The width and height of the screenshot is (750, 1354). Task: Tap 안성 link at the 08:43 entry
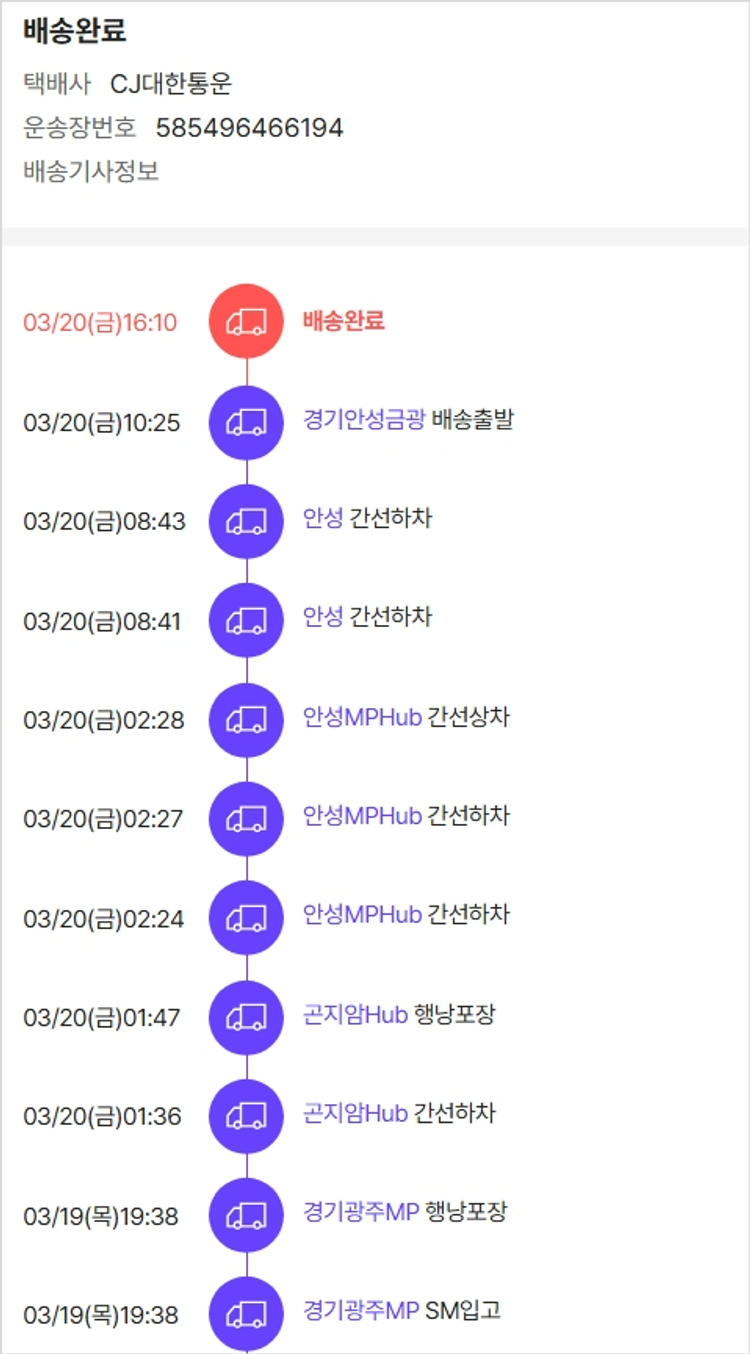323,519
